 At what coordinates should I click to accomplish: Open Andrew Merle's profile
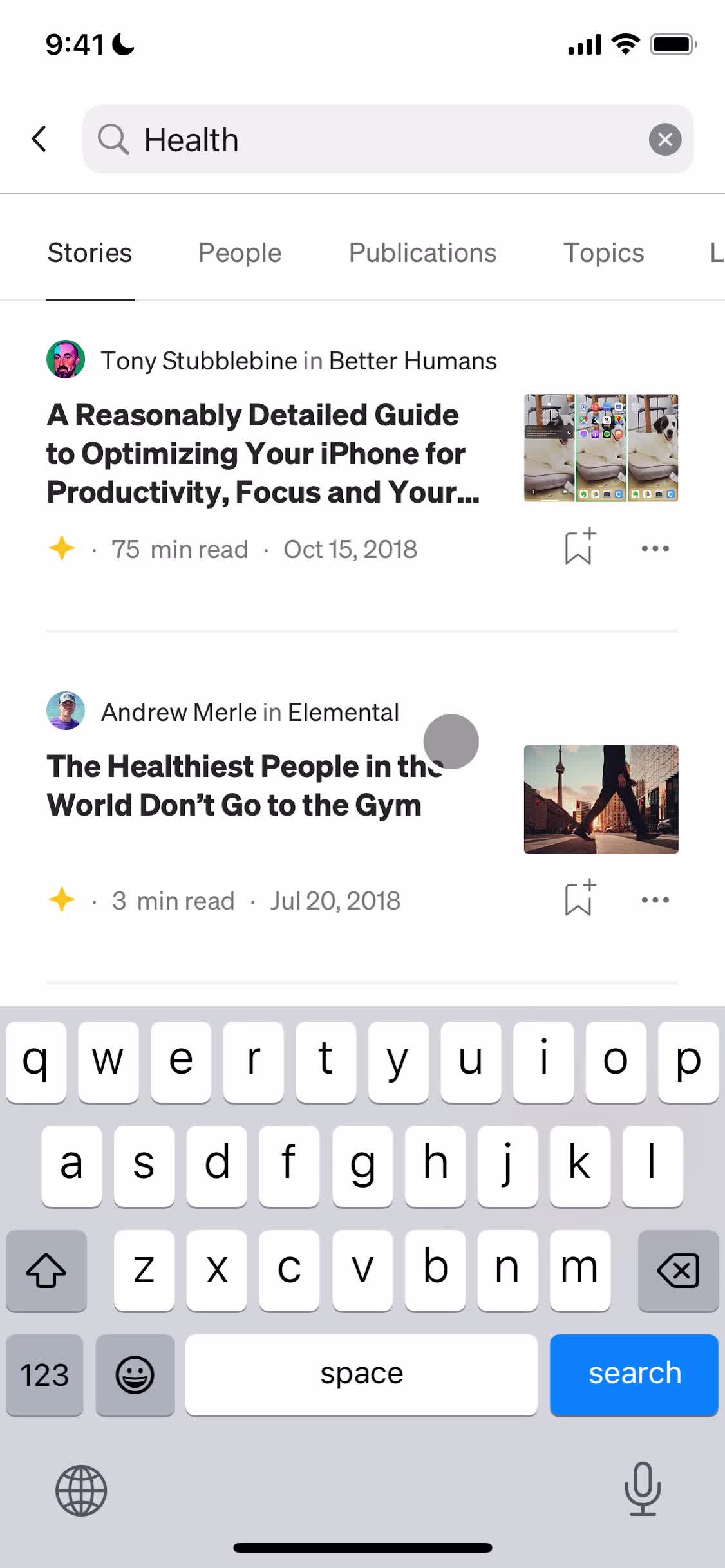(181, 711)
